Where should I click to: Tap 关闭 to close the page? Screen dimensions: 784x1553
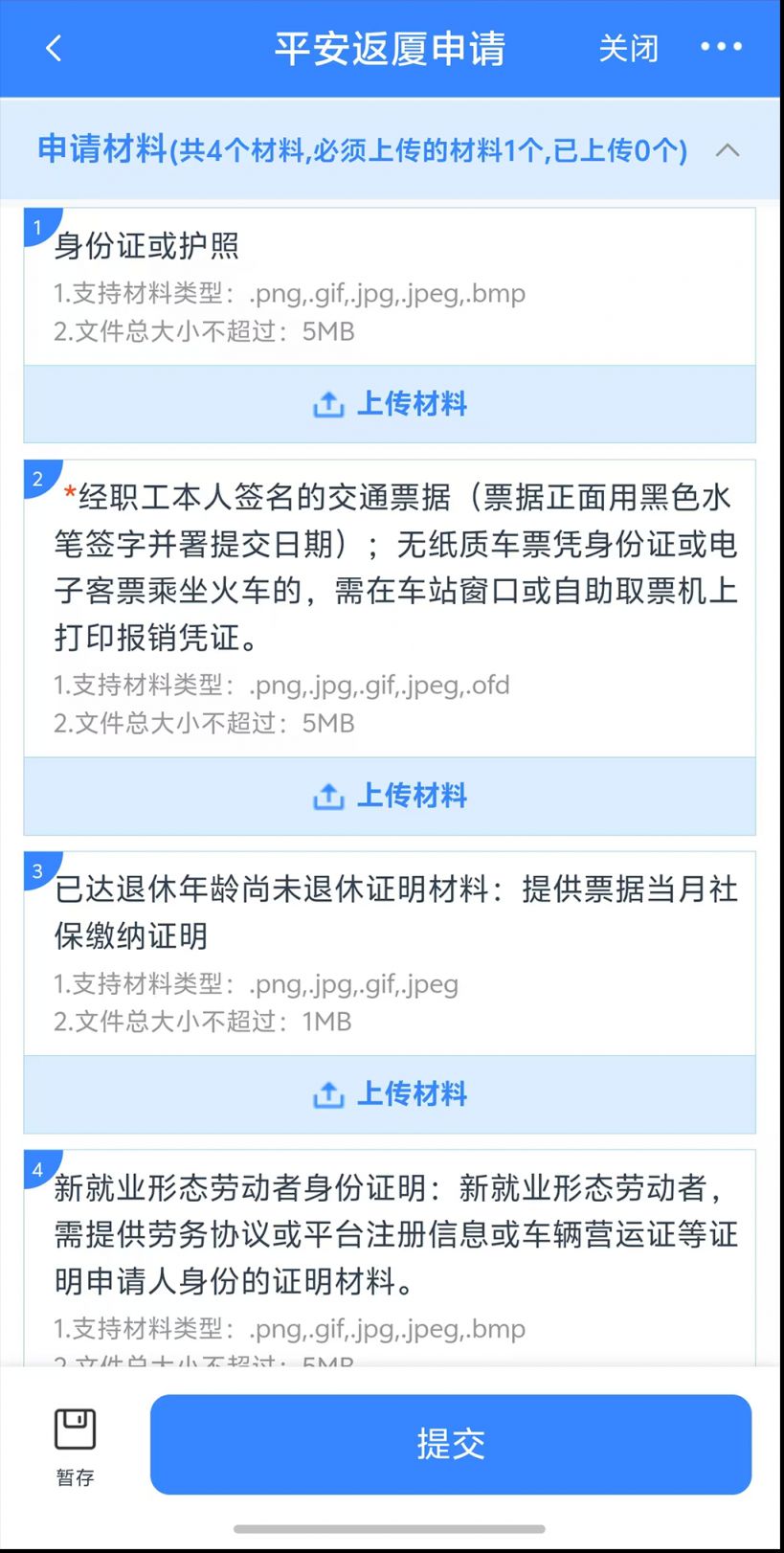click(x=628, y=48)
